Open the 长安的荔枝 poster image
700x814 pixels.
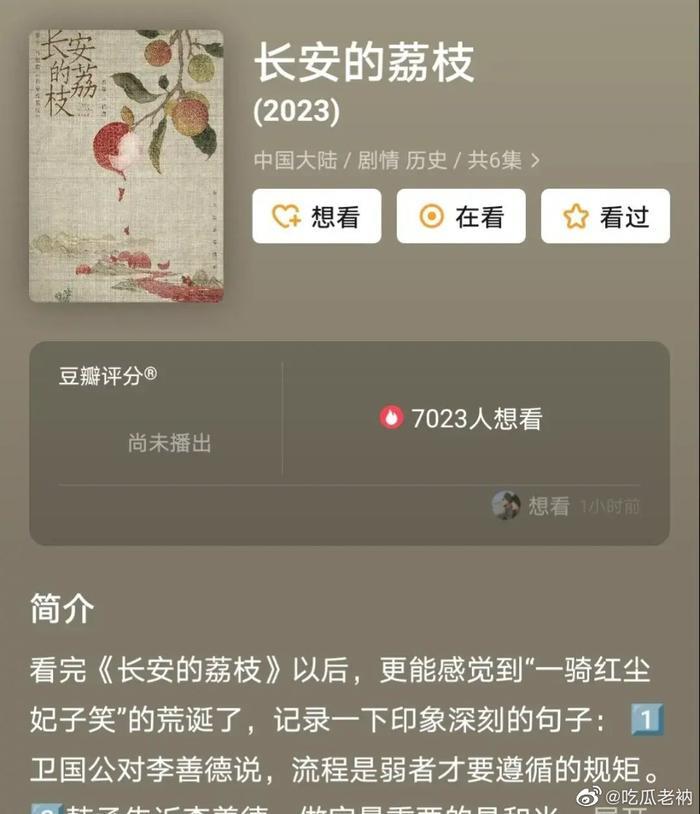126,166
